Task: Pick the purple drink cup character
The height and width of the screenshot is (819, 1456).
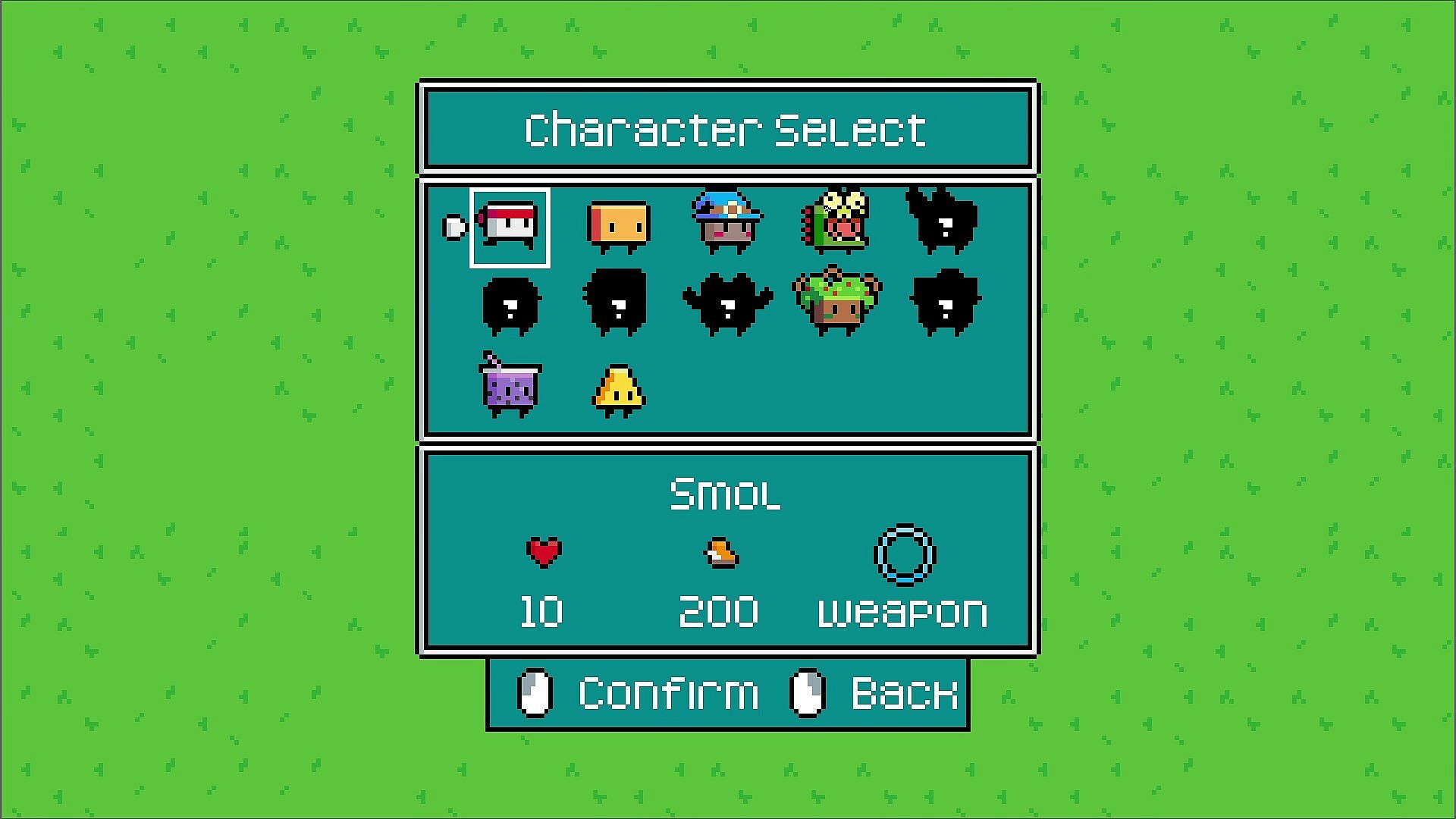Action: [x=510, y=388]
